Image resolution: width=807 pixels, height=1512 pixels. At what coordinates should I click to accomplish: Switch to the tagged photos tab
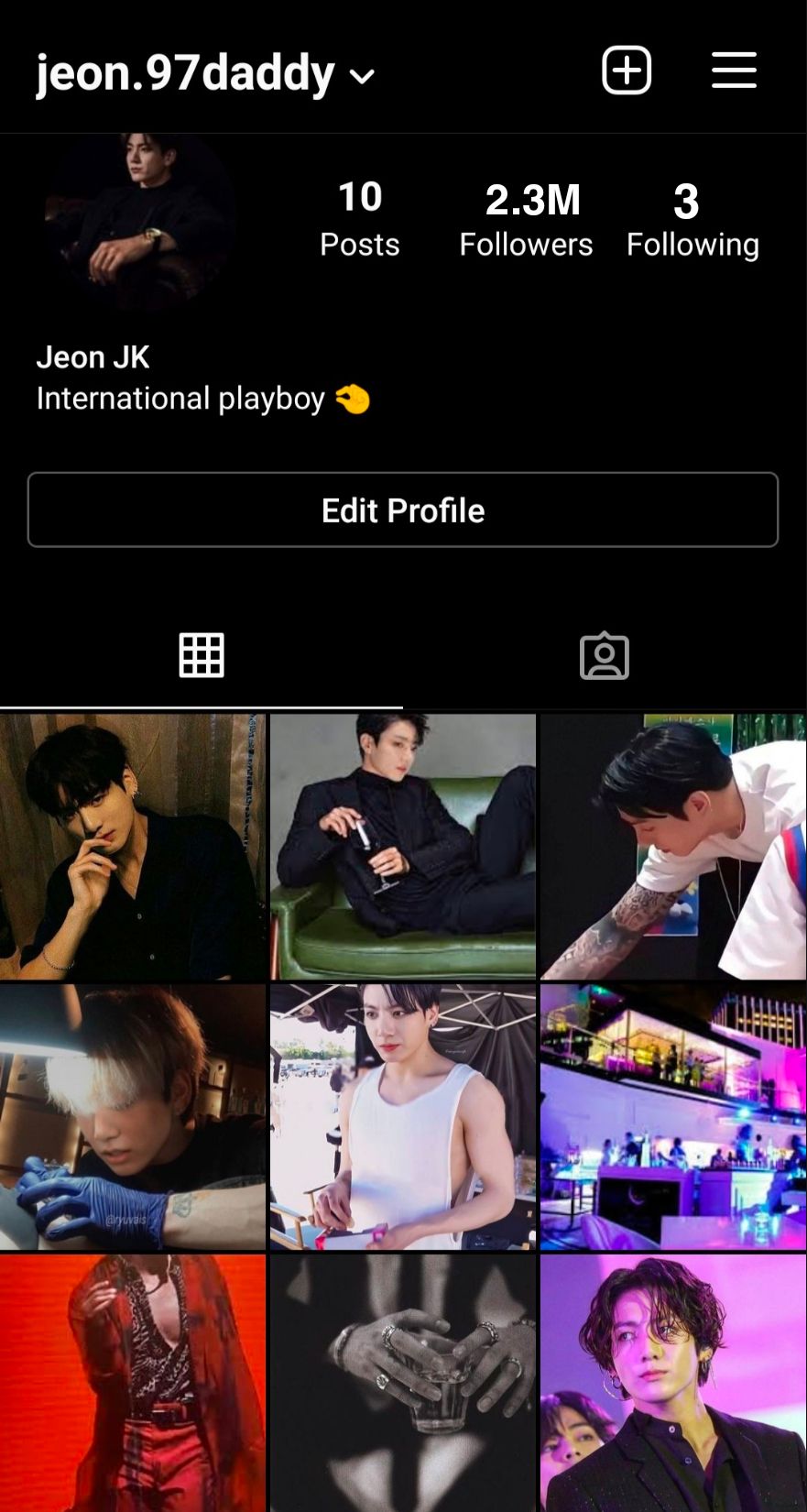(605, 656)
